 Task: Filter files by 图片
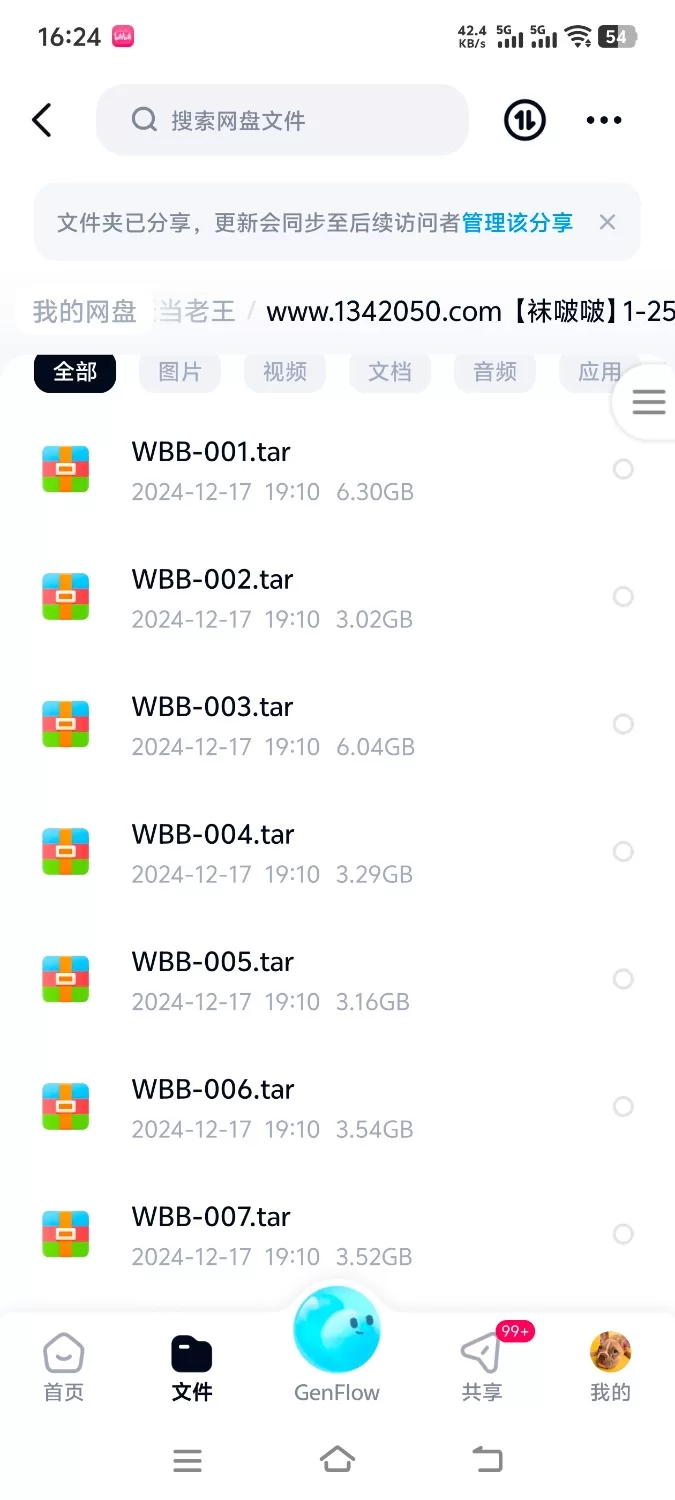tap(180, 372)
